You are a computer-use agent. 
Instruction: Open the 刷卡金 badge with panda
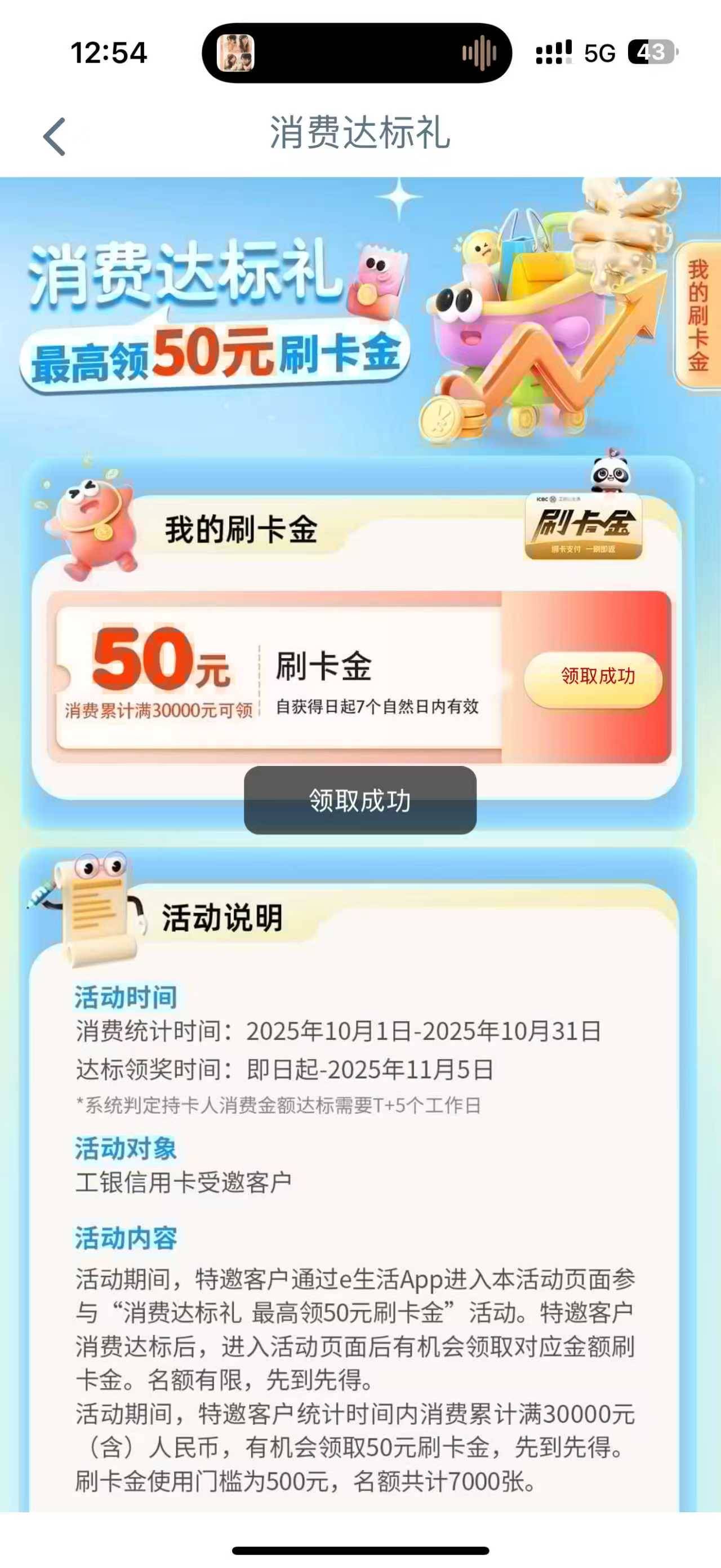coord(584,525)
